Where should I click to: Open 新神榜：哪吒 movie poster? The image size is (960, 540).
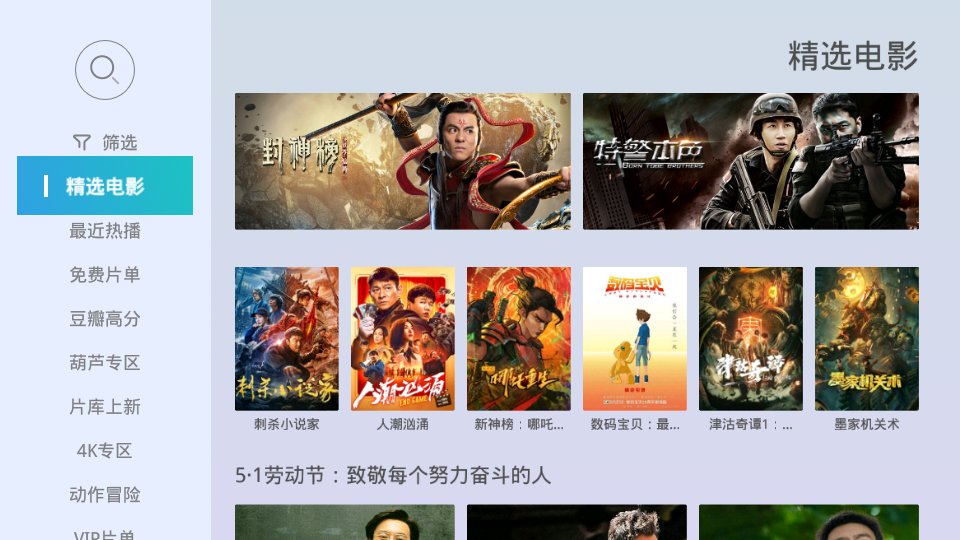pyautogui.click(x=519, y=339)
